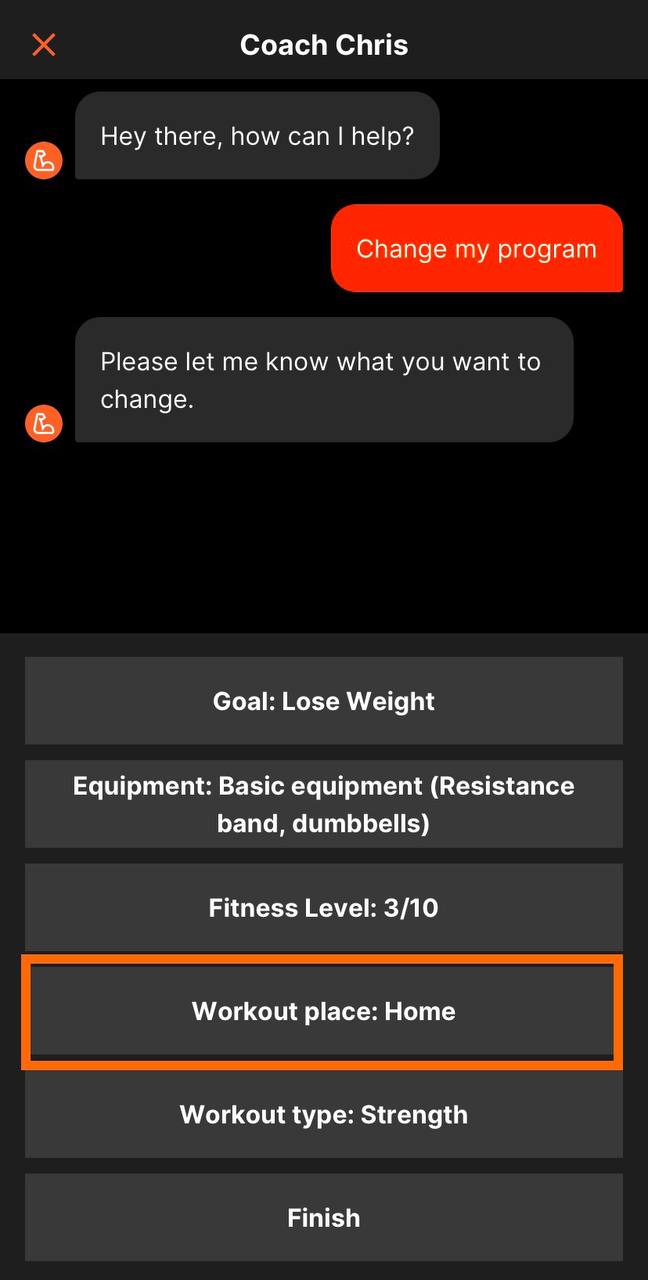The height and width of the screenshot is (1280, 648).
Task: Choose Workout place: Home
Action: (324, 1011)
